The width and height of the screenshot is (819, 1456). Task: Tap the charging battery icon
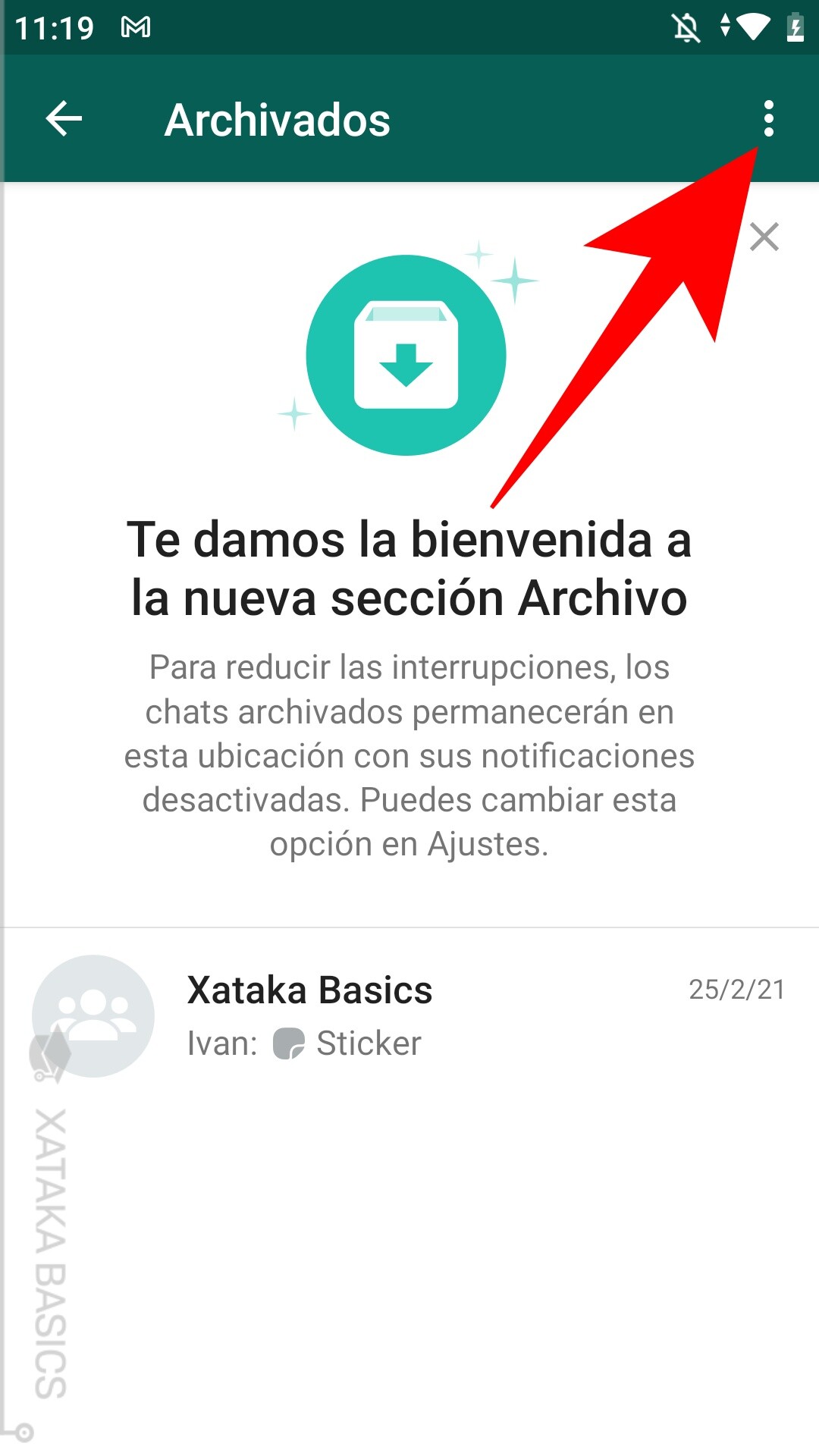(794, 27)
